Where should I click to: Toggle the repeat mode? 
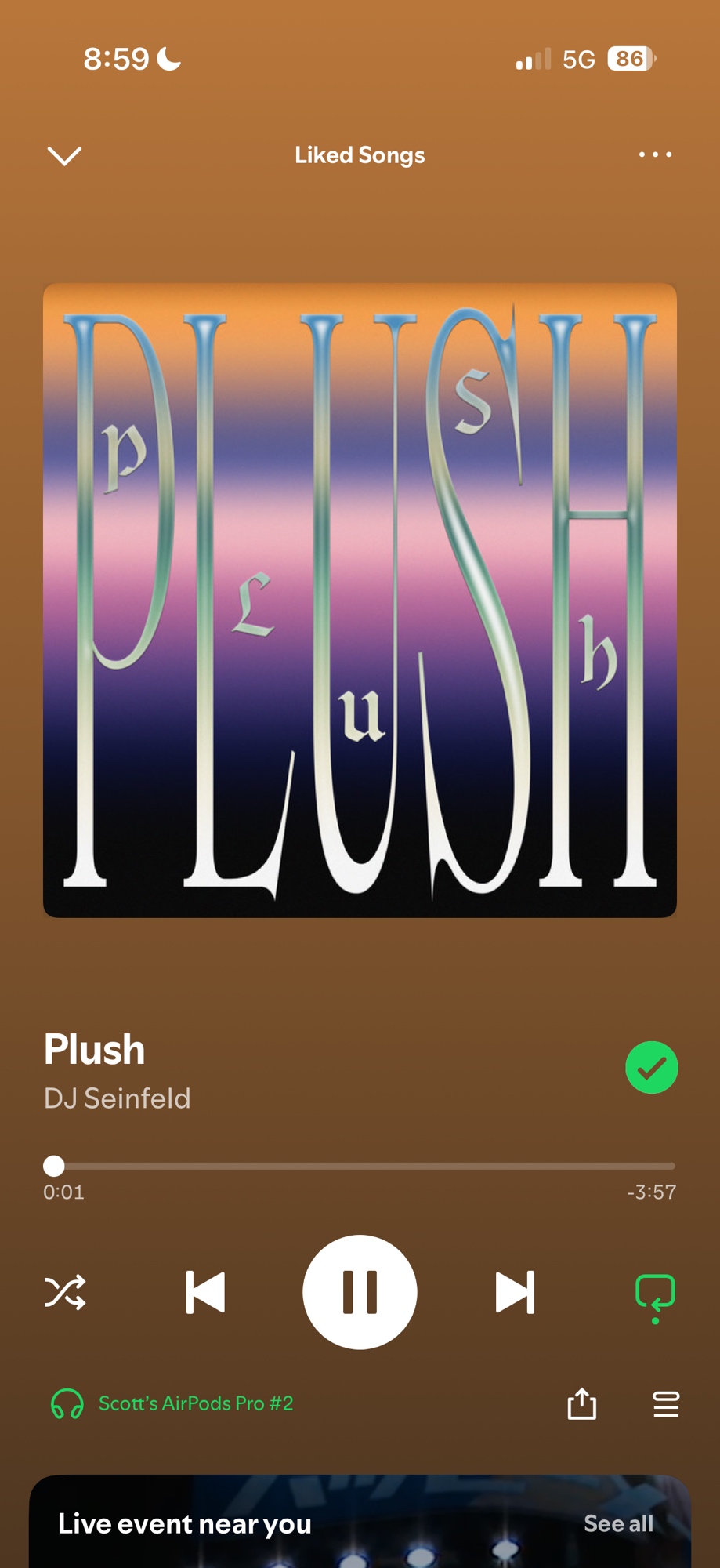pos(655,1294)
